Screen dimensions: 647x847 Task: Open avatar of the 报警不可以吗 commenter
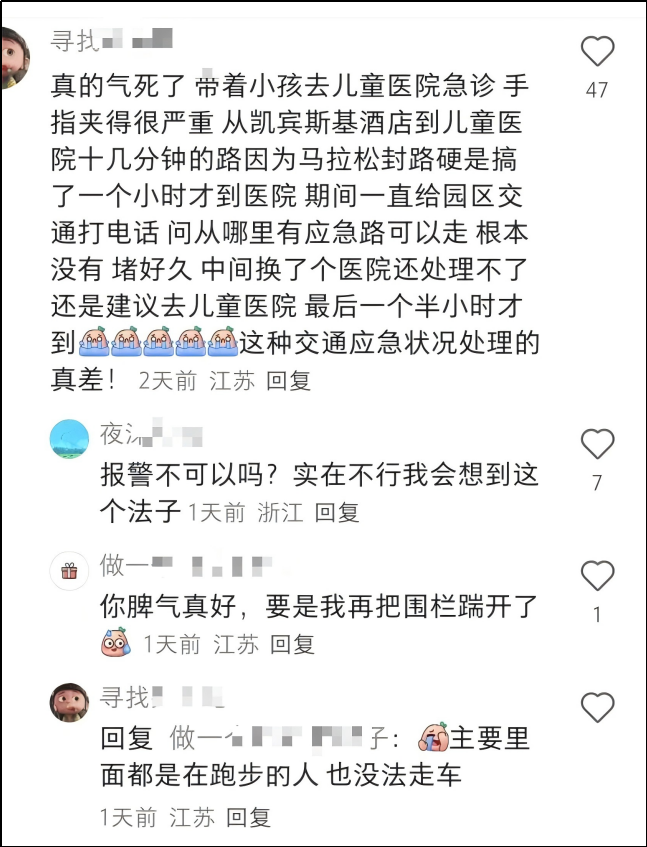(x=69, y=438)
